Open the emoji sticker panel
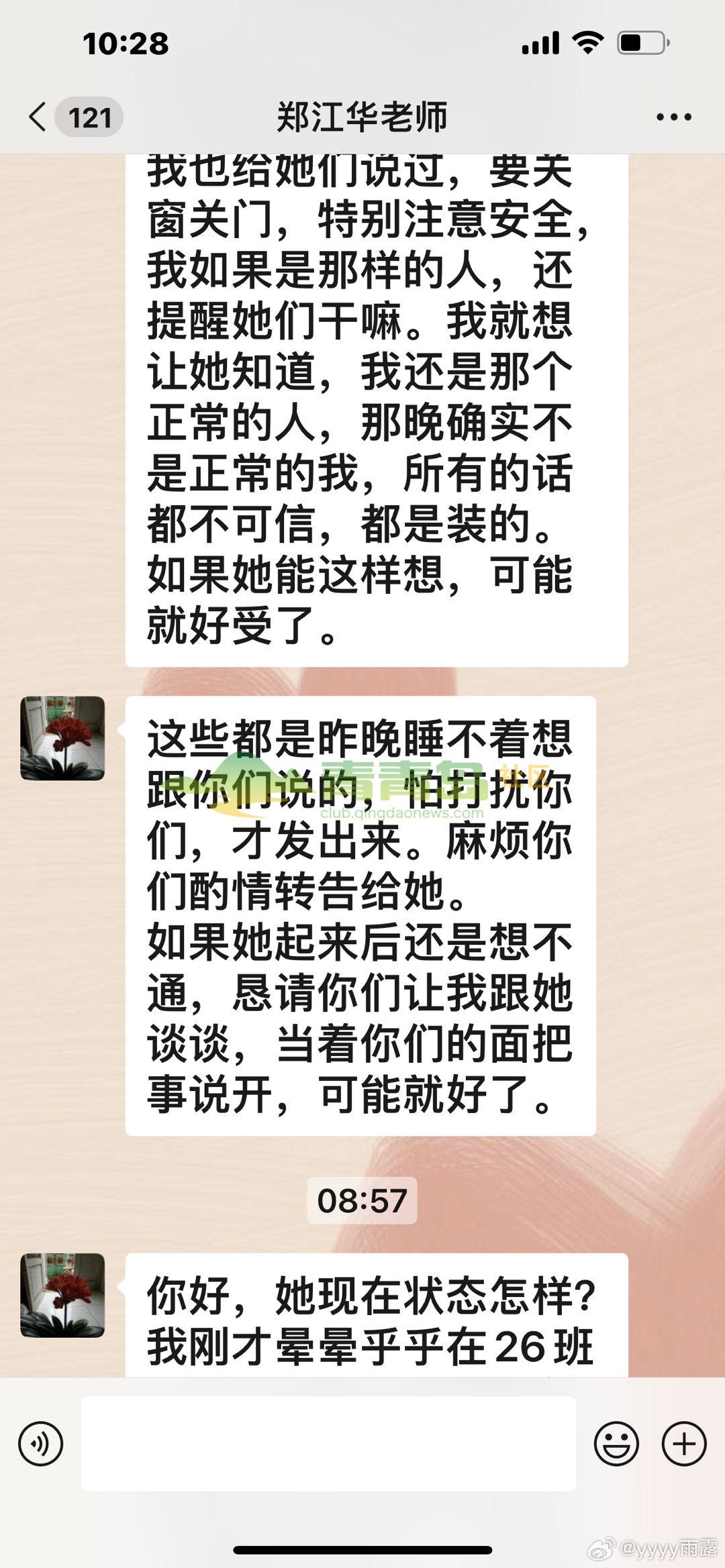This screenshot has height=1568, width=725. click(x=616, y=1443)
